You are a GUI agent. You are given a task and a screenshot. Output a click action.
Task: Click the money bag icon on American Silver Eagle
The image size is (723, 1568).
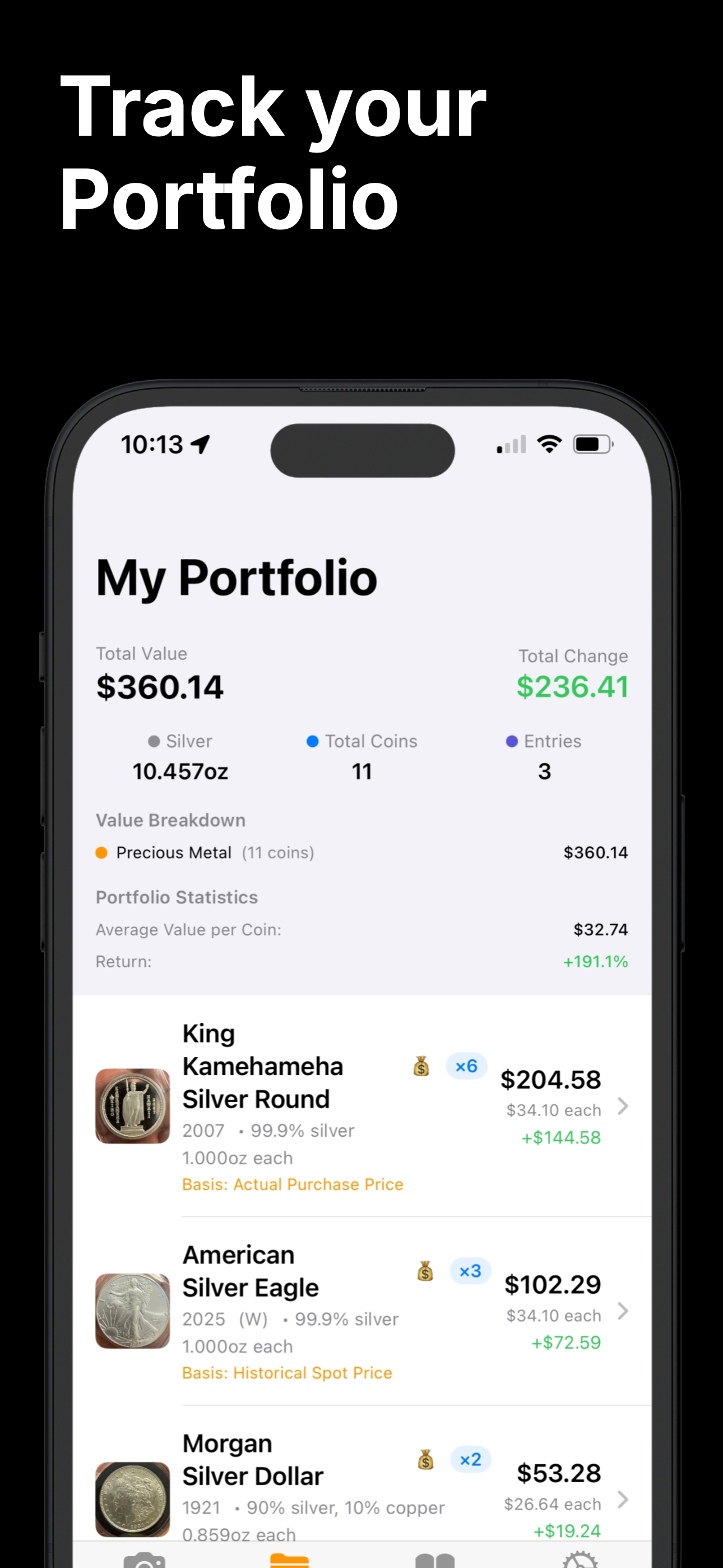click(x=424, y=1271)
